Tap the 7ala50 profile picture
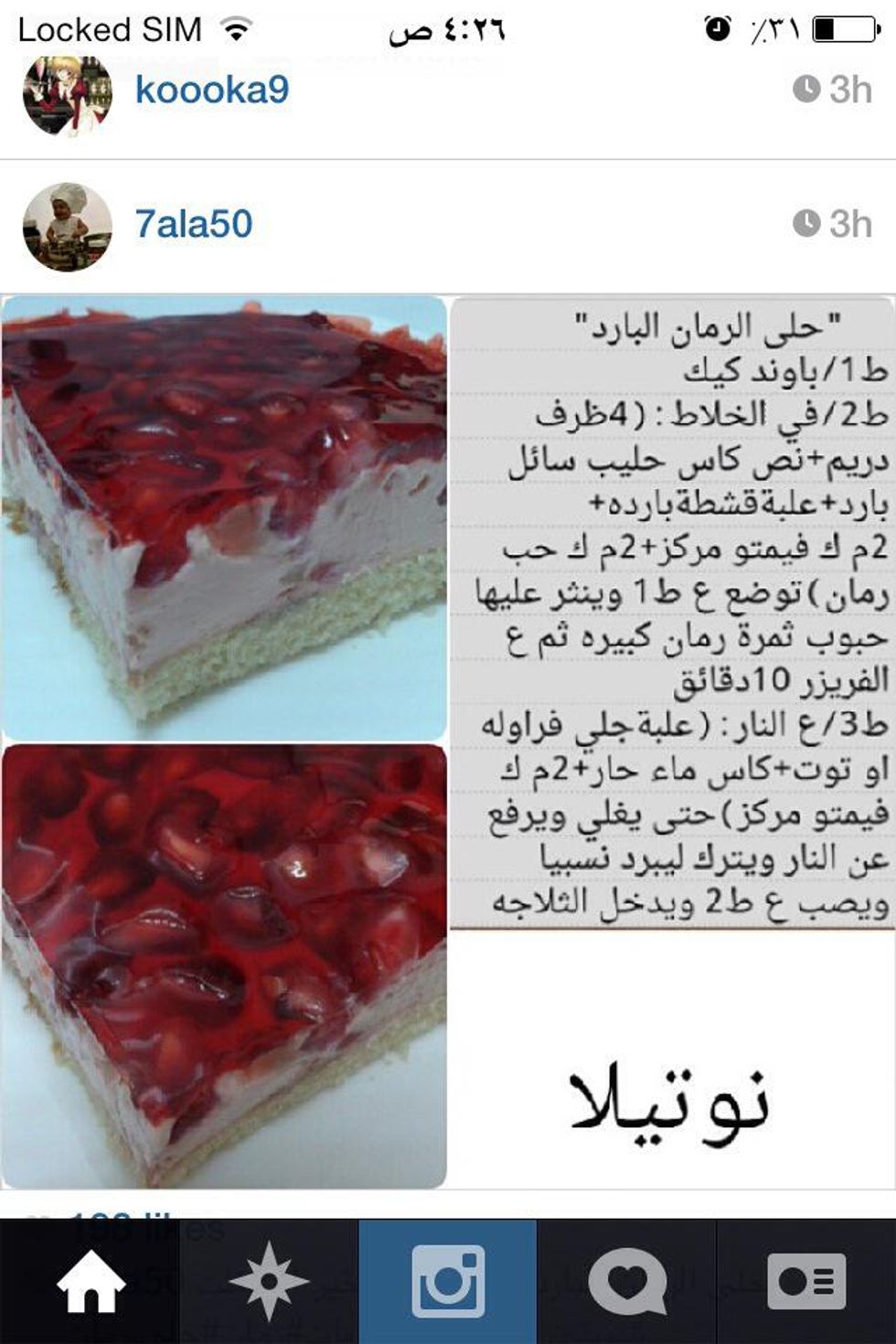Viewport: 896px width, 1344px height. (x=68, y=228)
